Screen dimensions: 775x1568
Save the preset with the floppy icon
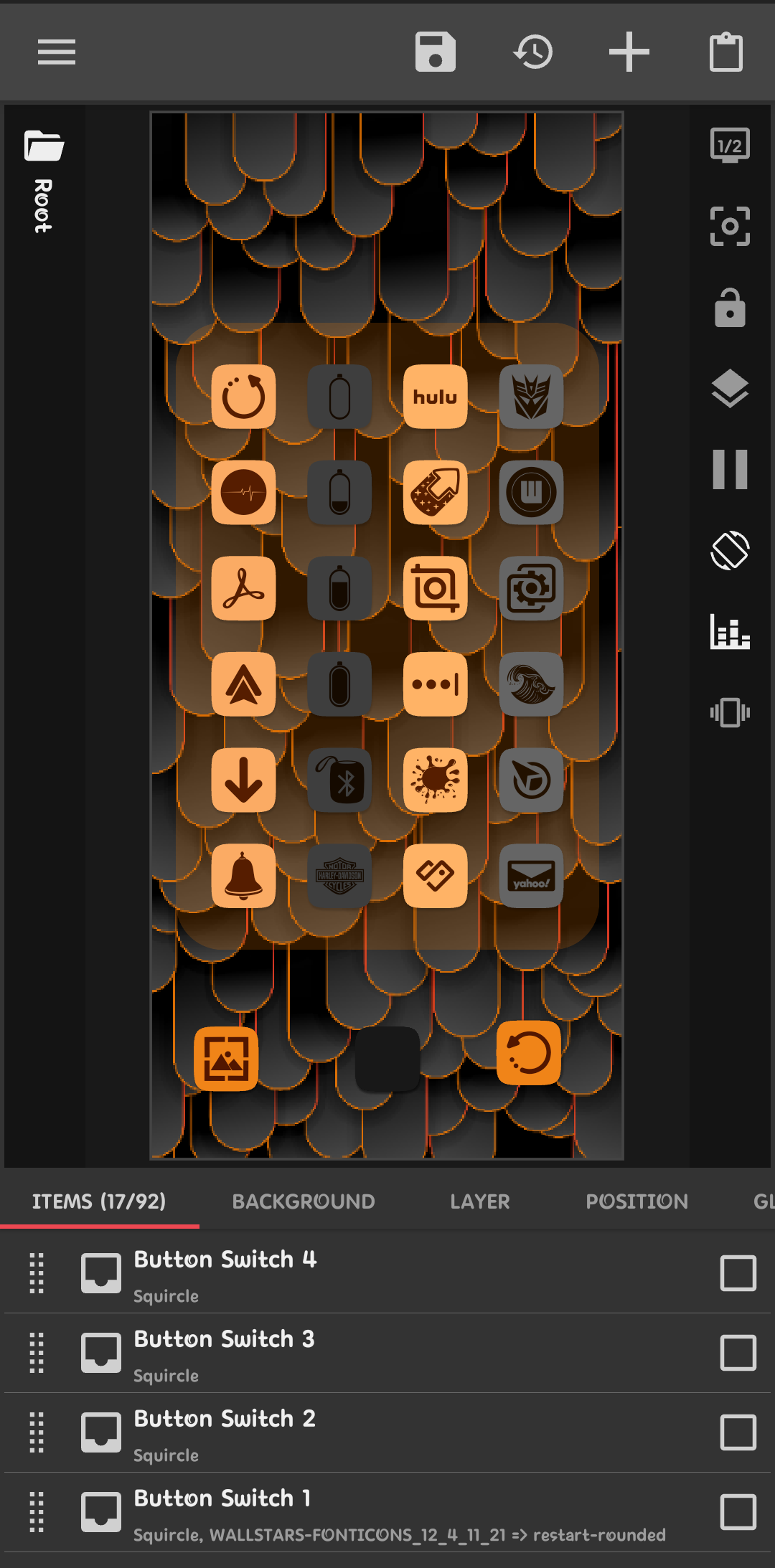436,52
